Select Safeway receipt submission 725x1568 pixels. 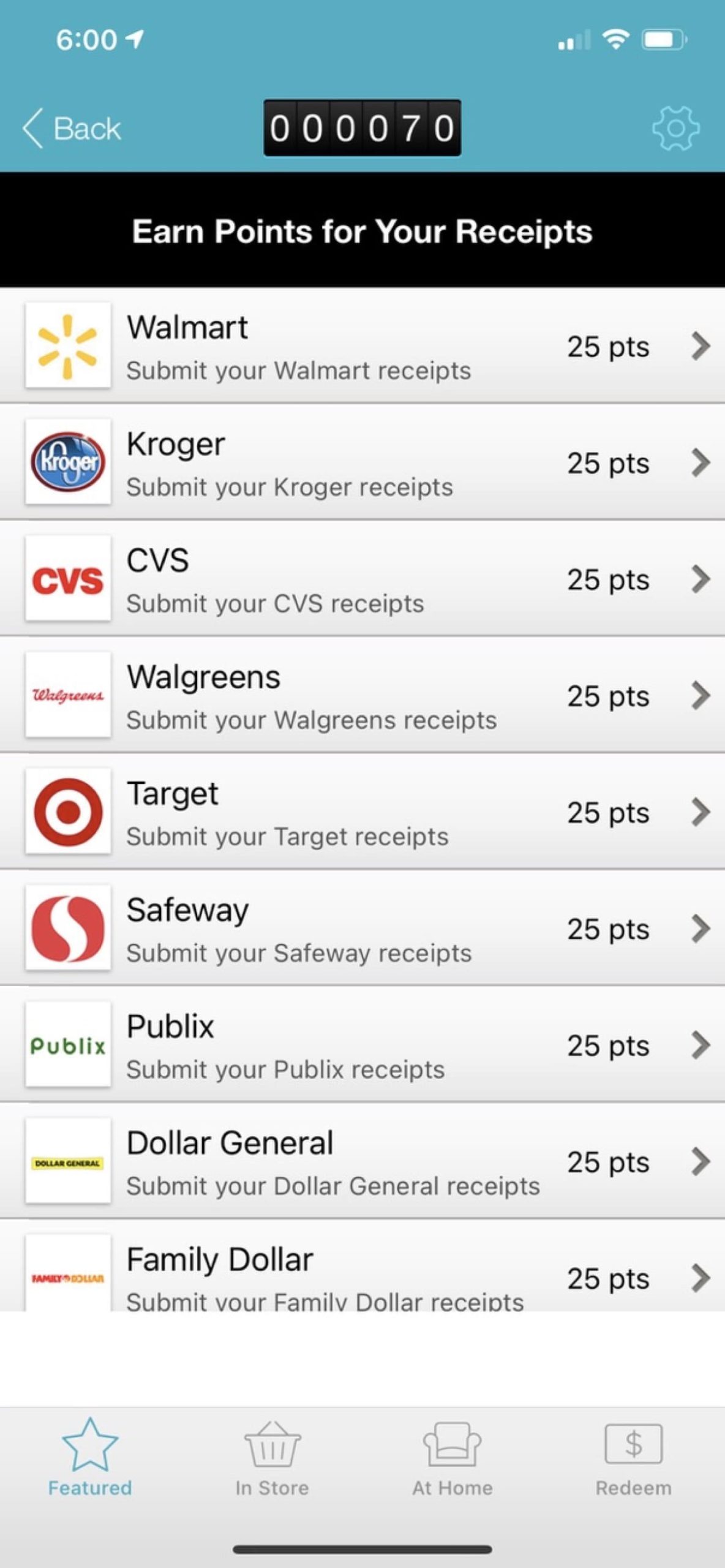click(x=362, y=928)
